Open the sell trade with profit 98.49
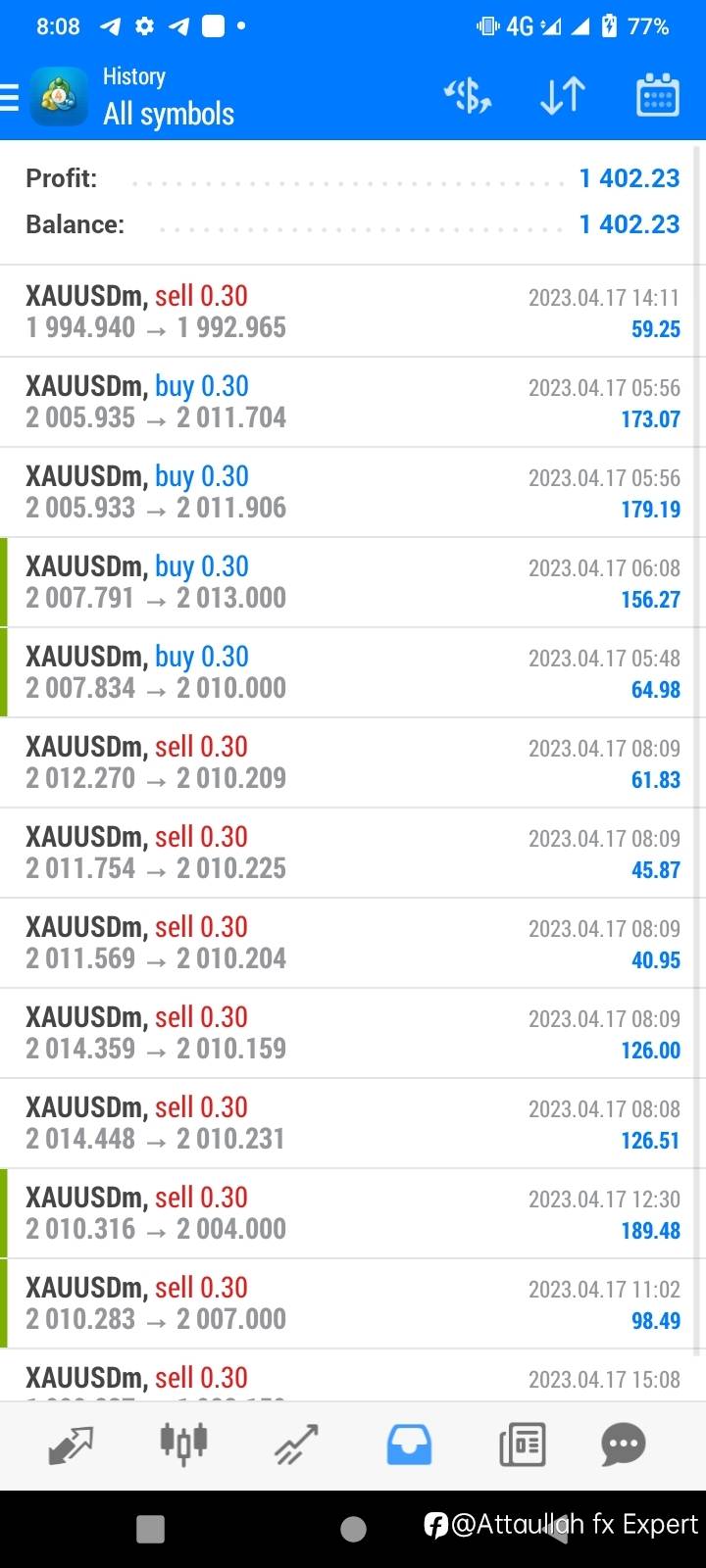706x1568 pixels. pos(353,1303)
